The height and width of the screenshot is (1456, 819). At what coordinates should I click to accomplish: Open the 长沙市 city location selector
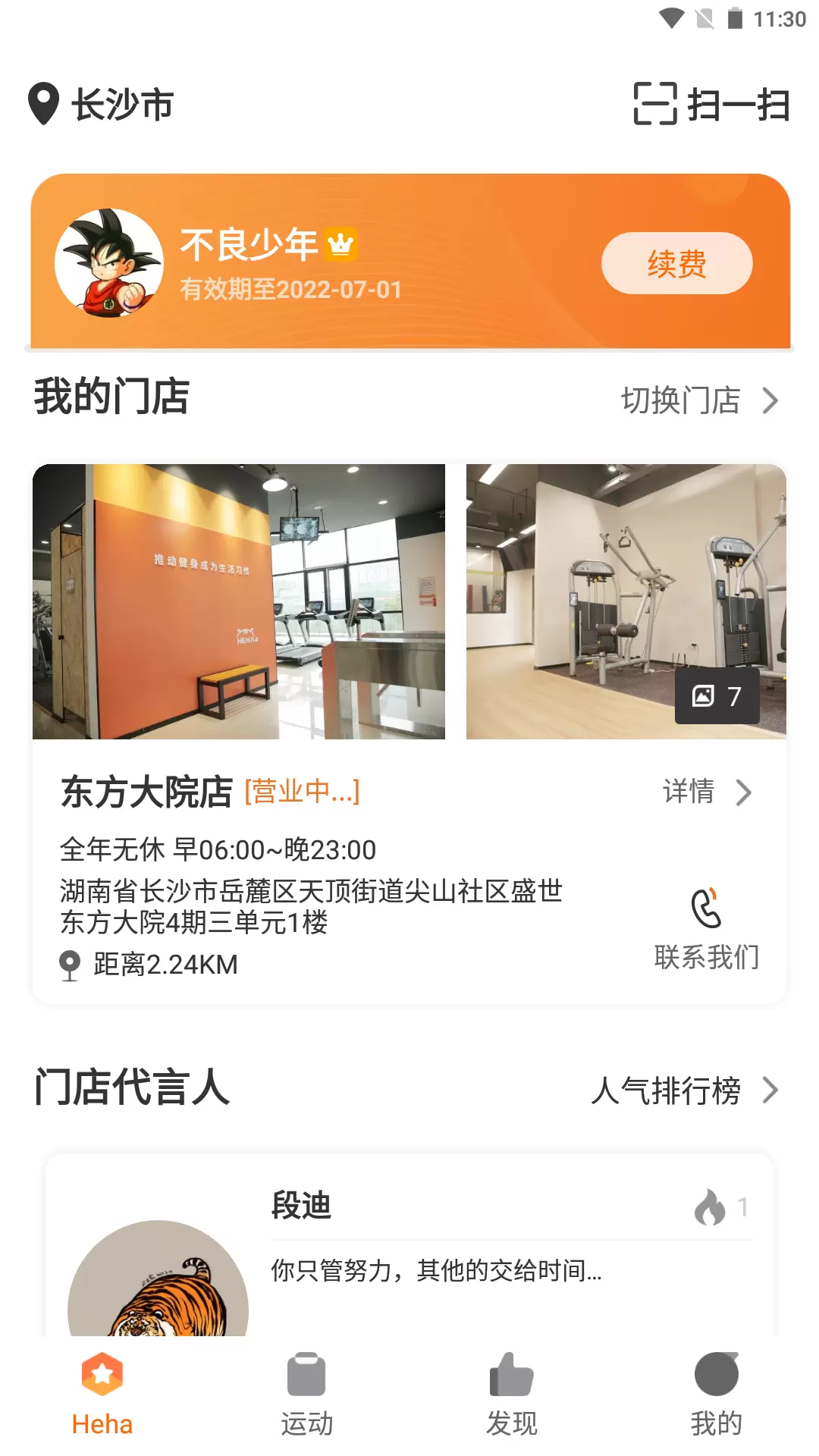point(101,104)
